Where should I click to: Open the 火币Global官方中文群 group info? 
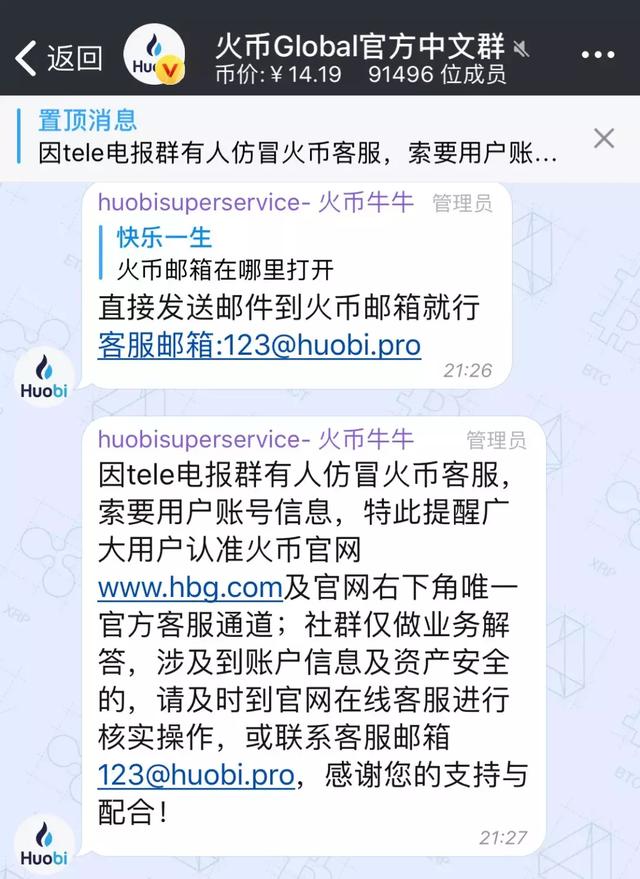click(360, 46)
